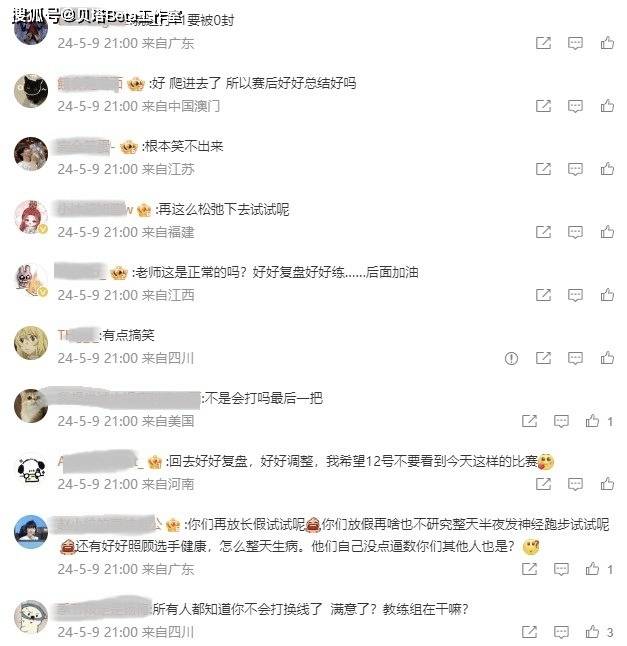Like the comment '老师这是正常的吗'
The height and width of the screenshot is (646, 627).
point(607,296)
